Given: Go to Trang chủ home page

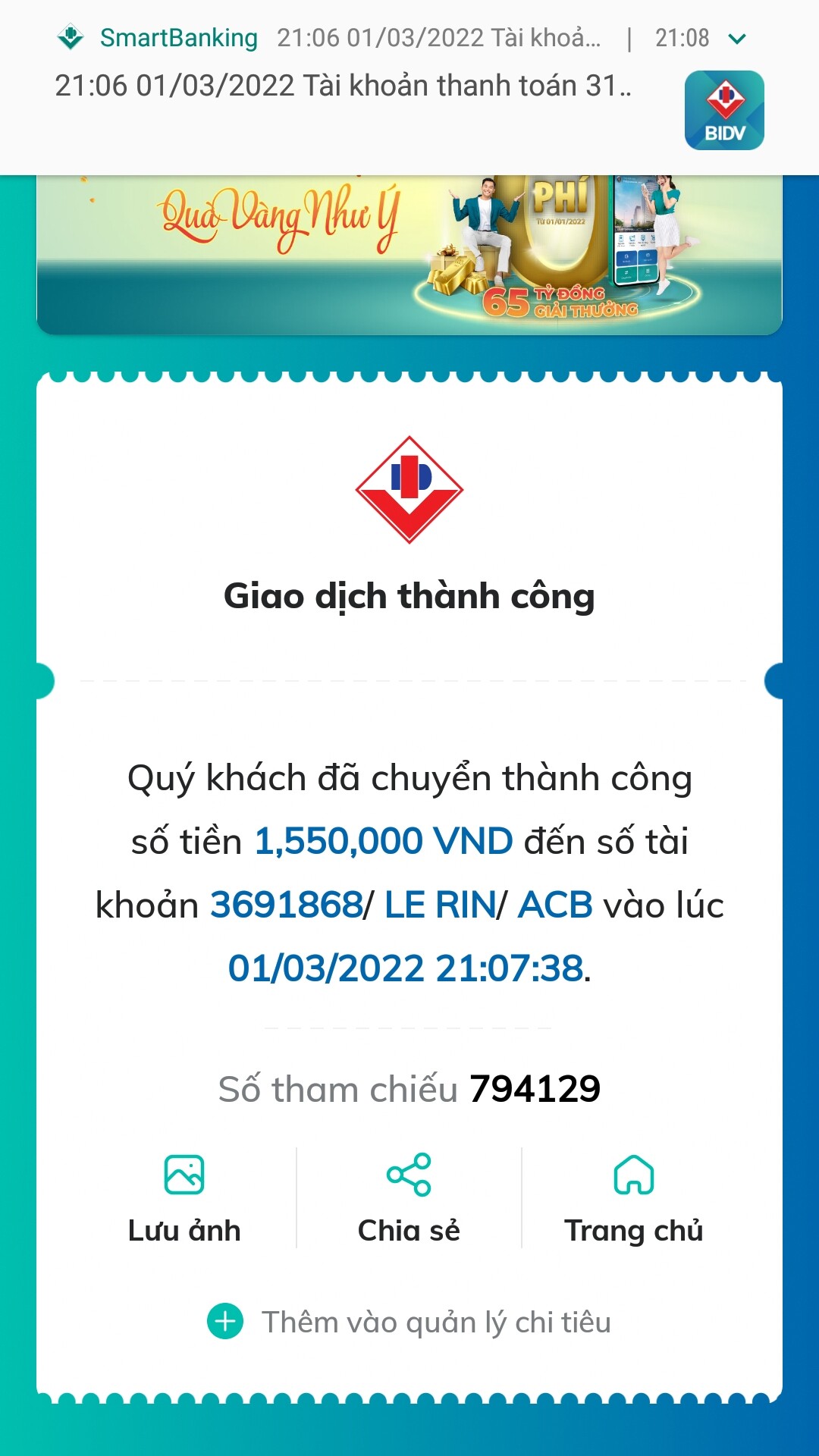Looking at the screenshot, I should tap(633, 1198).
